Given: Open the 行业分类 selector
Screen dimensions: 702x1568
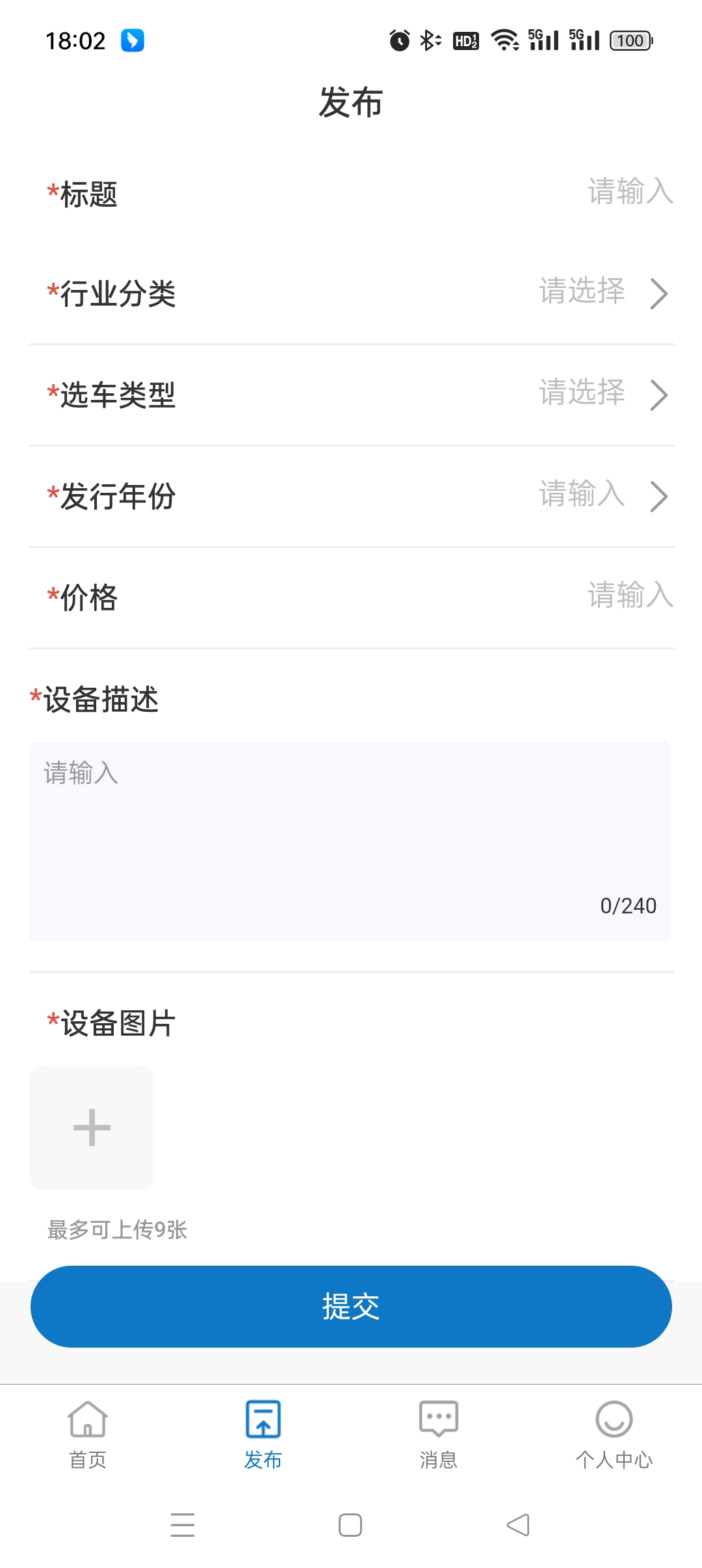Looking at the screenshot, I should [x=602, y=293].
